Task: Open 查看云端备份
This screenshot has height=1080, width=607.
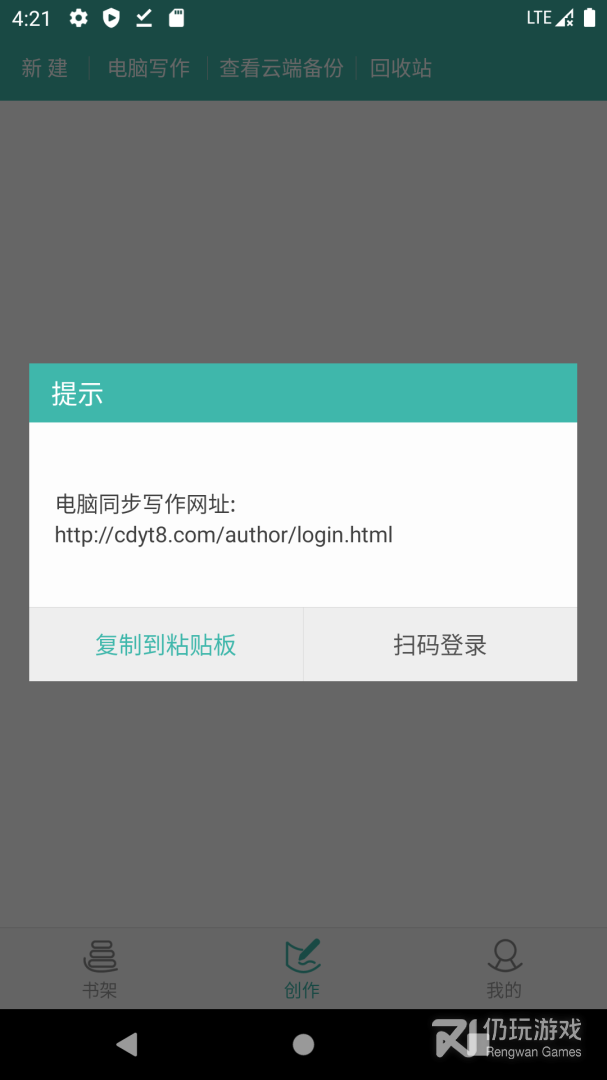Action: point(281,68)
